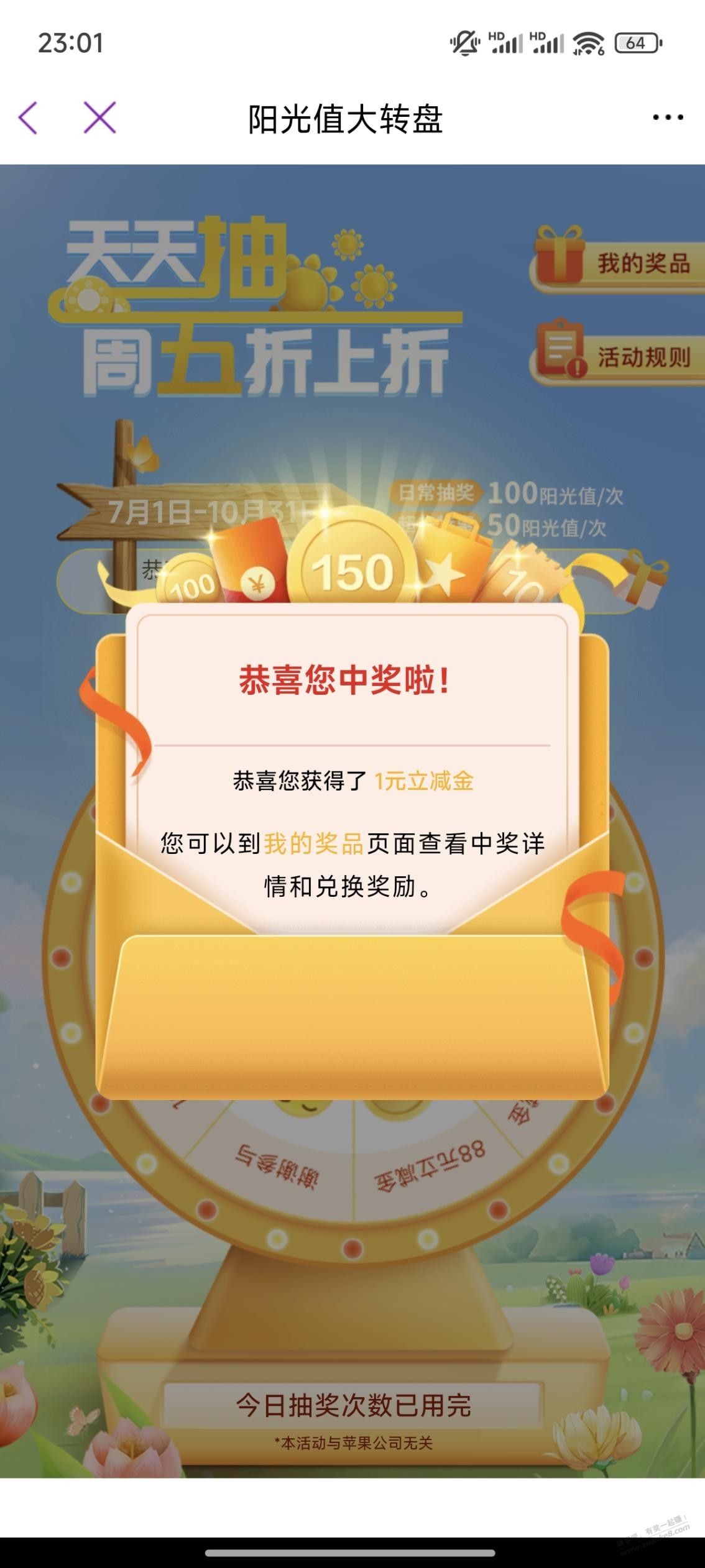Close the page with the X icon

pyautogui.click(x=100, y=117)
